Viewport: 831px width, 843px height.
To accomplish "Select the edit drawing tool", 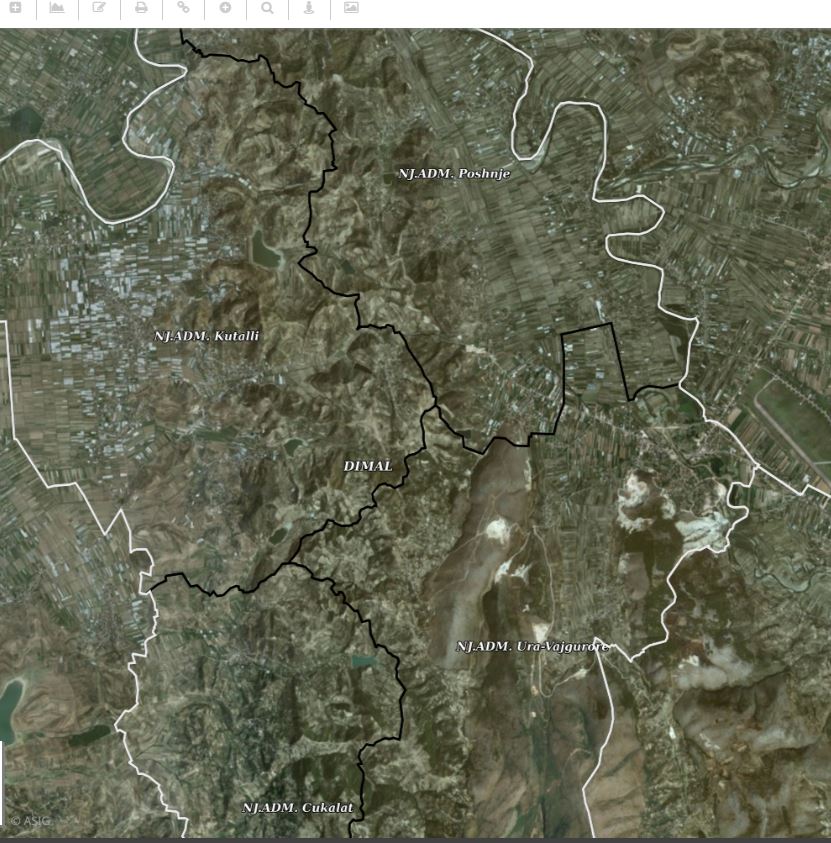I will (99, 7).
